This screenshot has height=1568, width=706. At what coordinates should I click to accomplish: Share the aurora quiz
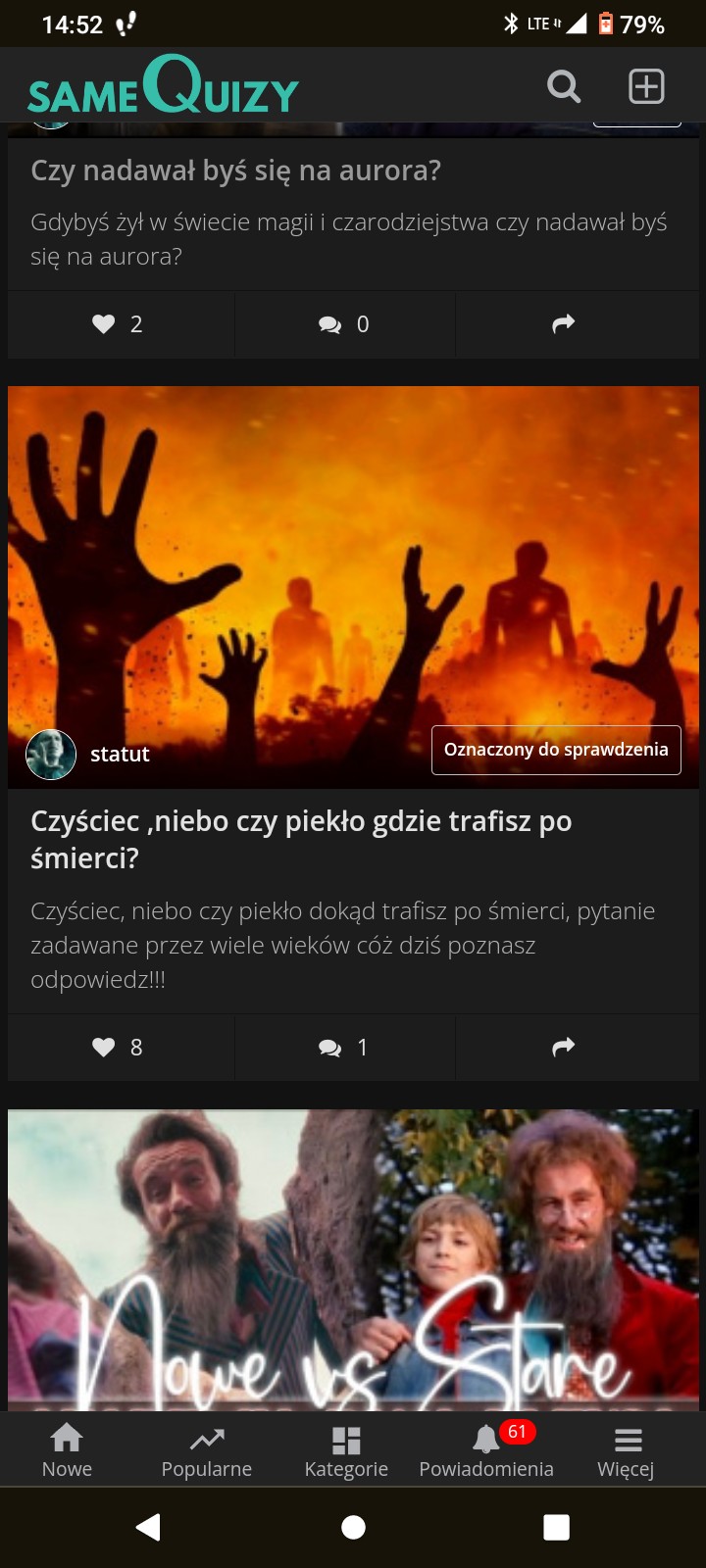click(x=563, y=324)
